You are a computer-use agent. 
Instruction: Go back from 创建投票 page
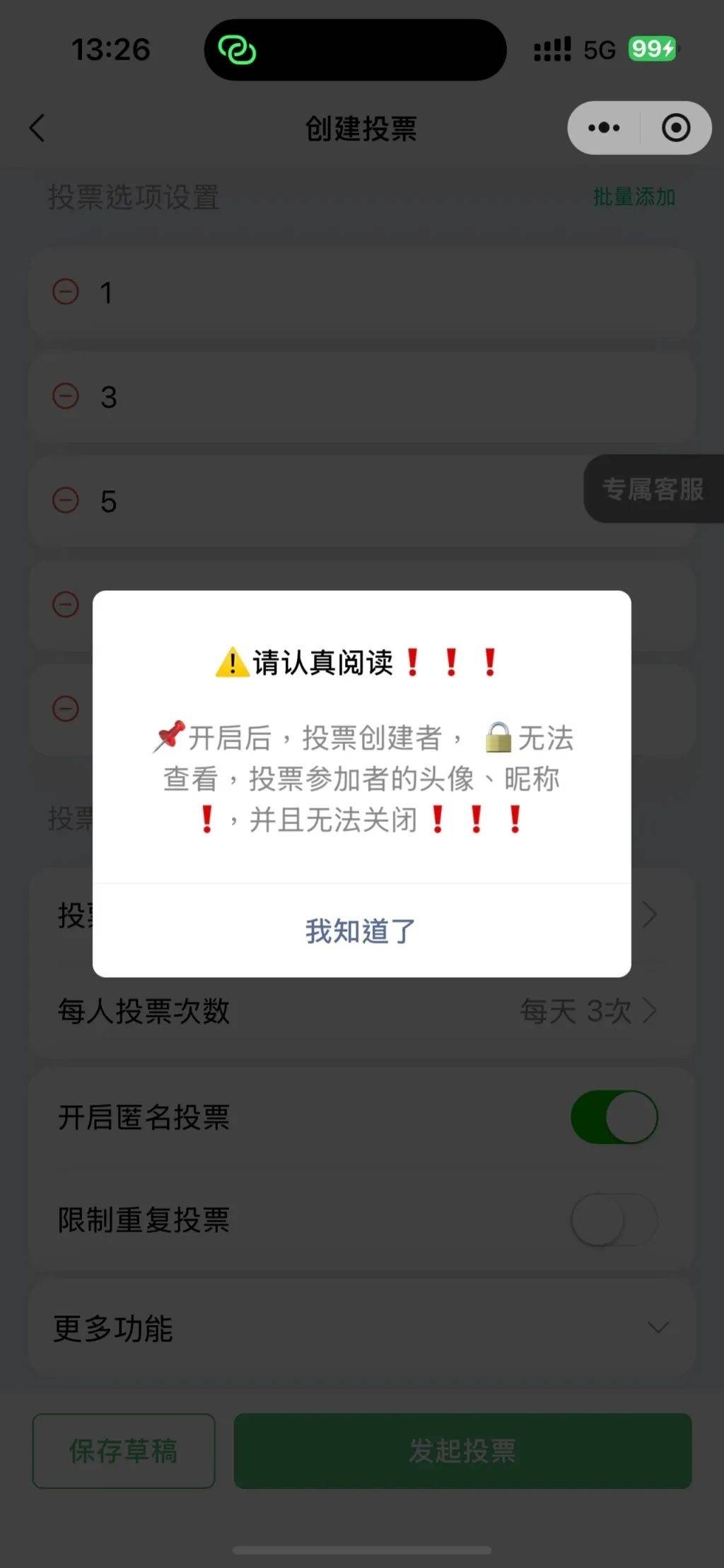37,128
